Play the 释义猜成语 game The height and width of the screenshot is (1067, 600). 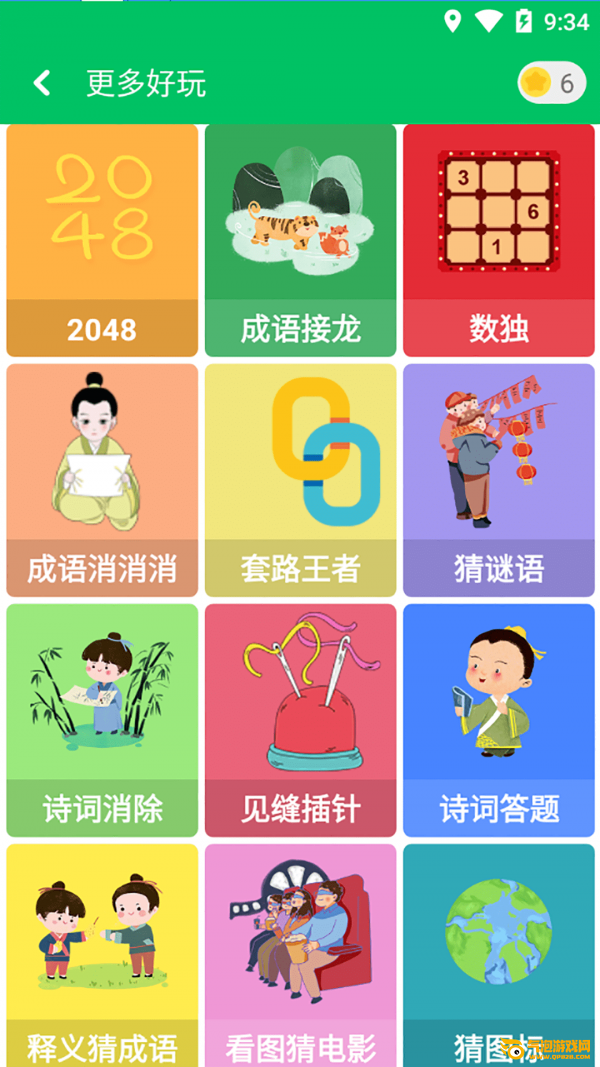point(102,950)
